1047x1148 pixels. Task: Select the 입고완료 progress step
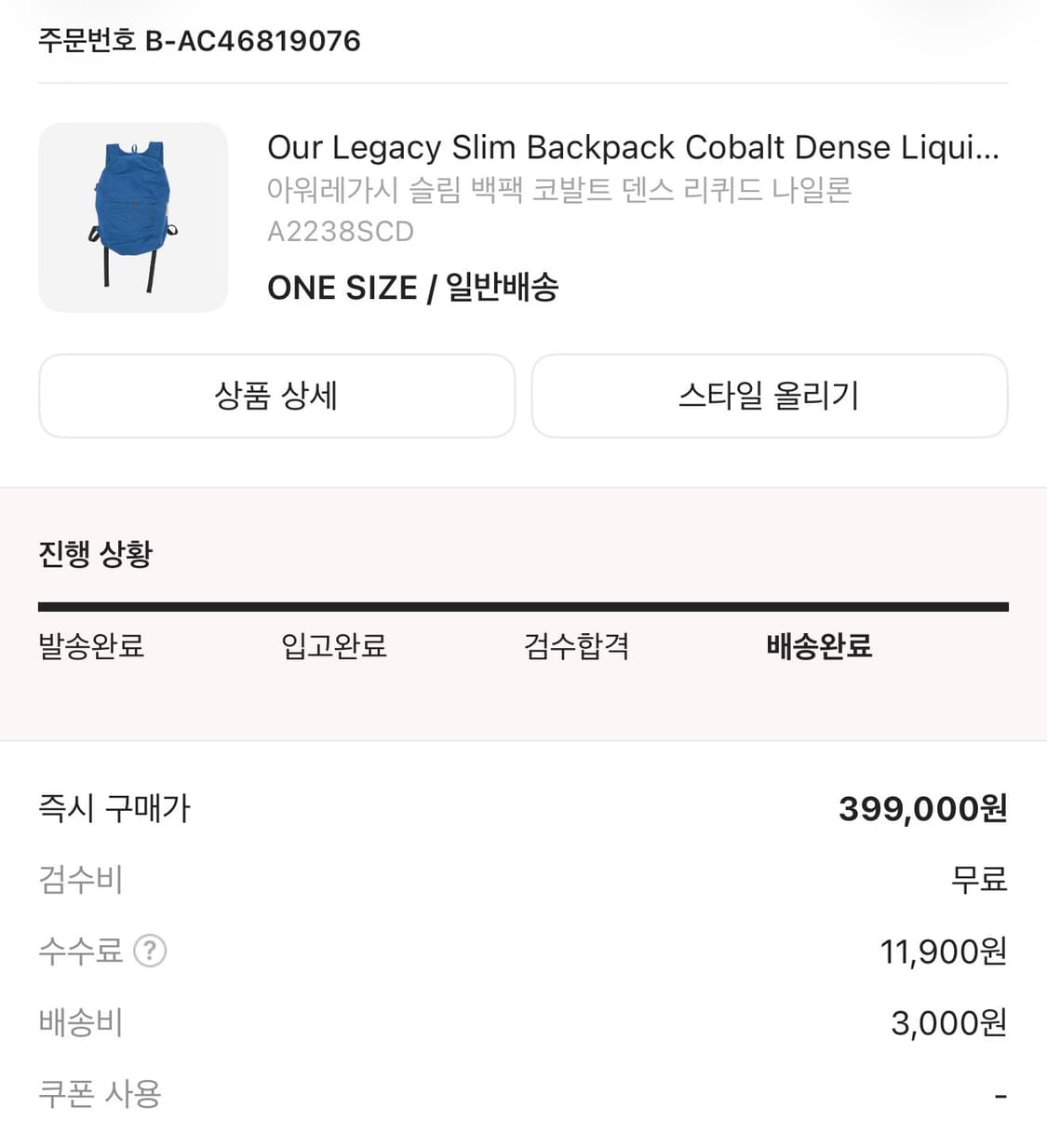[x=336, y=646]
